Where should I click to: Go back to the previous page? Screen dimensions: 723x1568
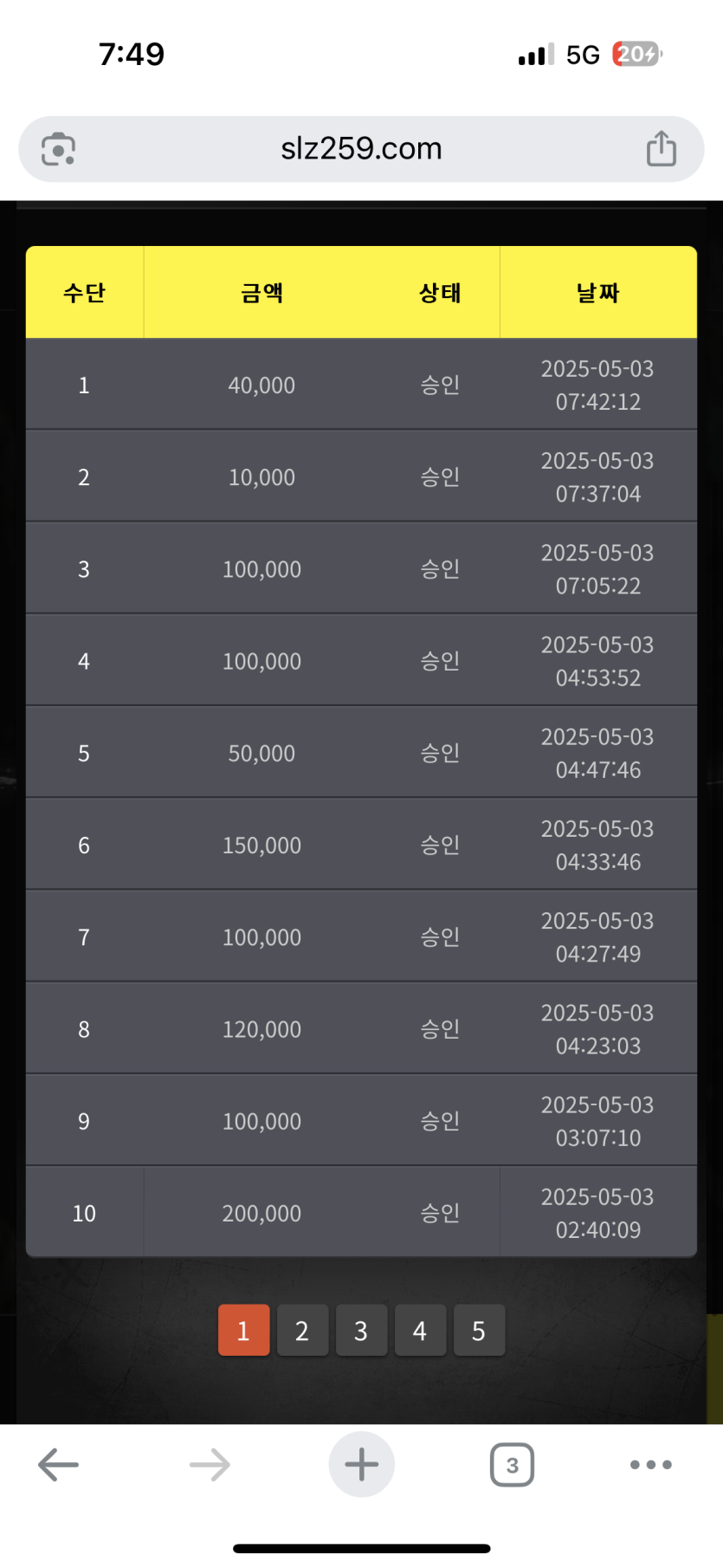[x=59, y=1465]
